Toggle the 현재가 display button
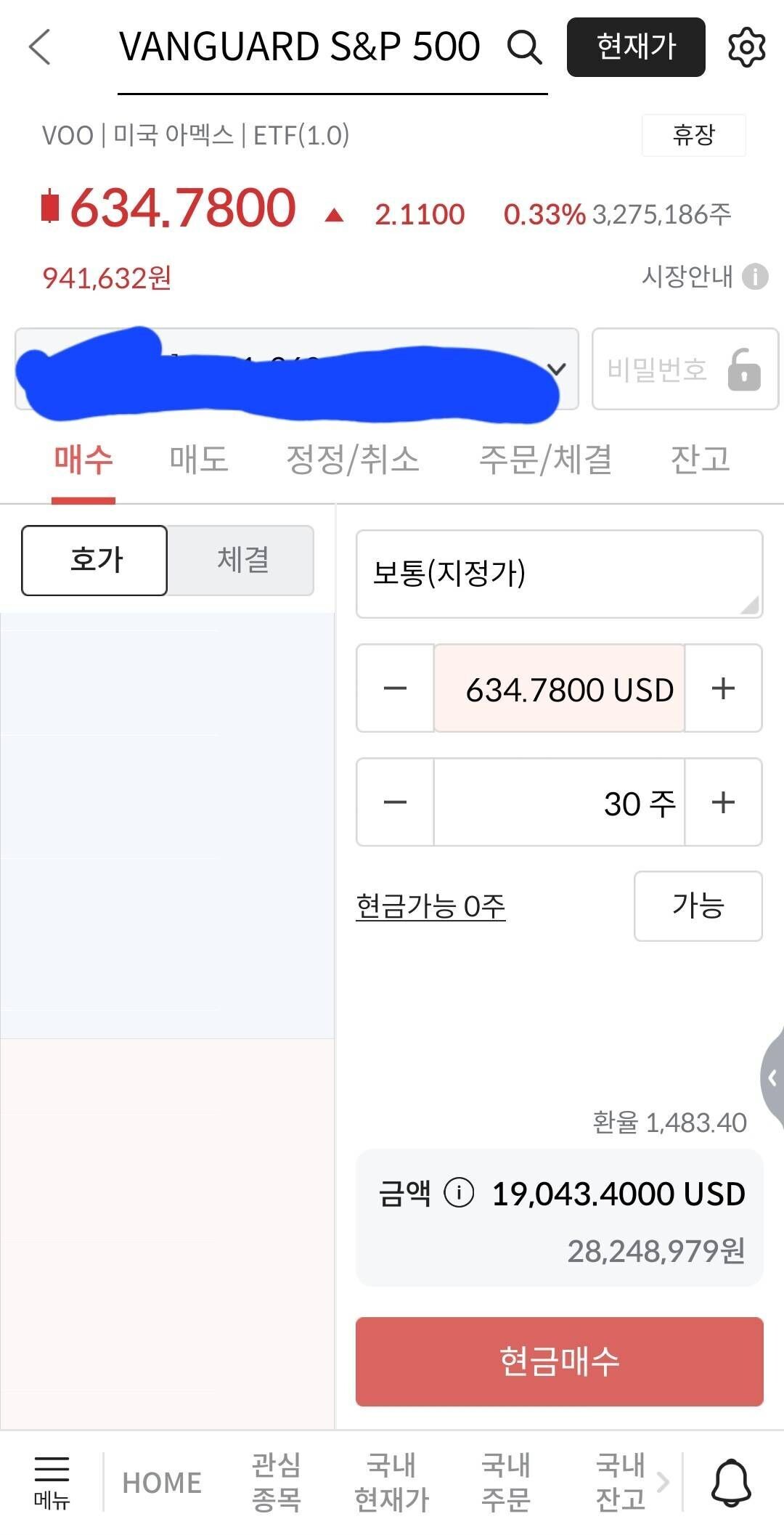The image size is (784, 1535). [x=635, y=46]
